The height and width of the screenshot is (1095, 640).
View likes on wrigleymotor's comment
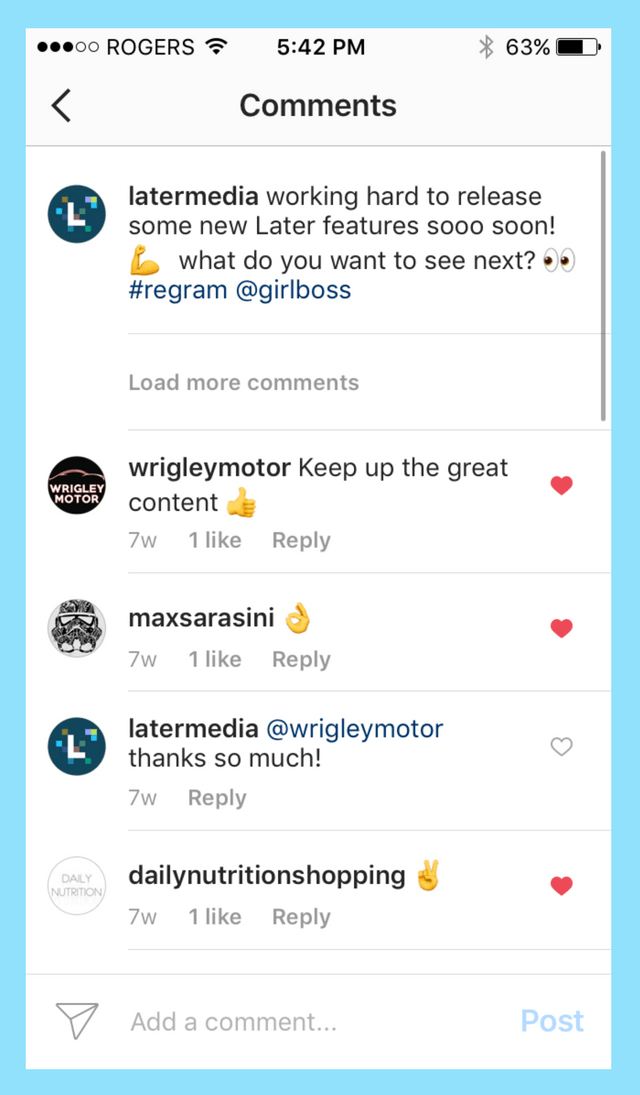[215, 541]
